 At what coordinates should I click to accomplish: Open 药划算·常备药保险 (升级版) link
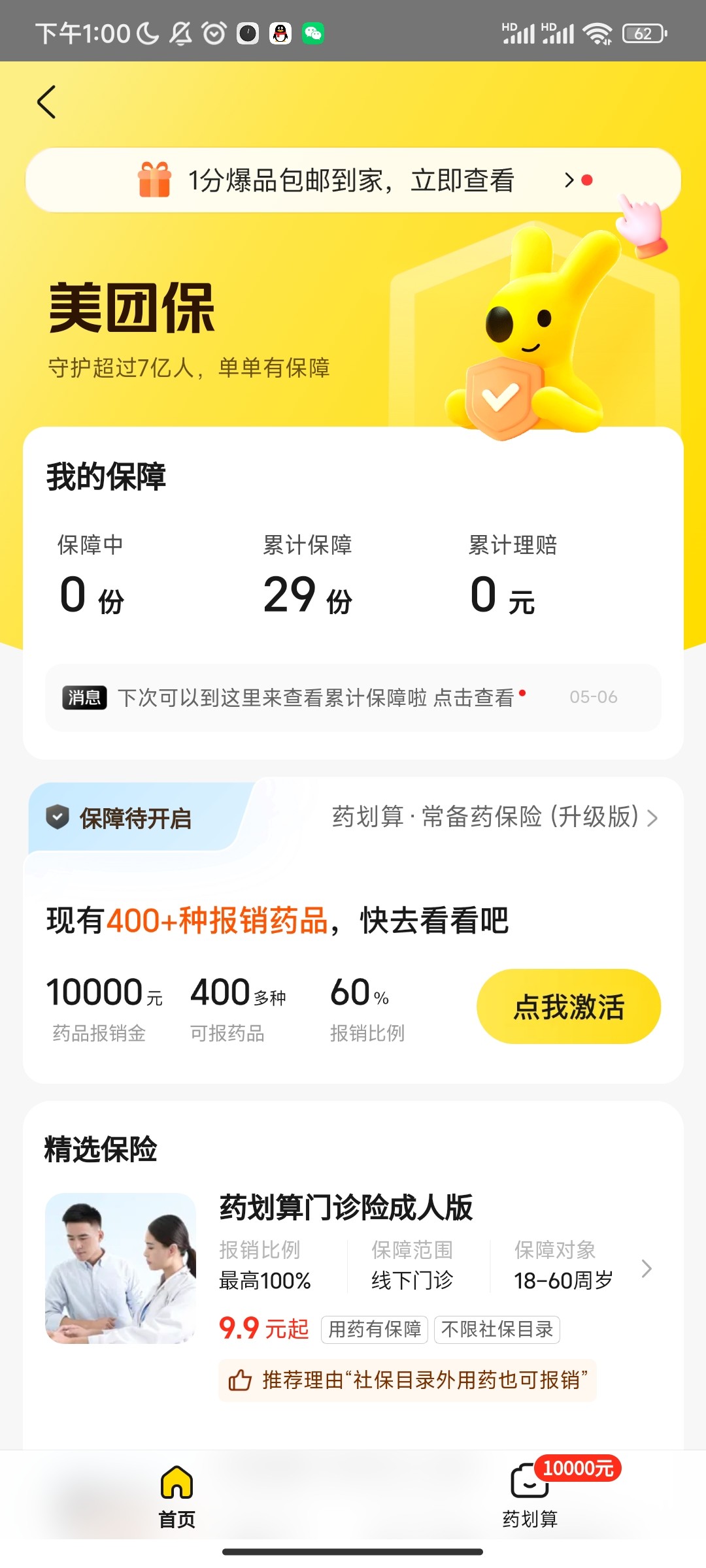(x=495, y=817)
